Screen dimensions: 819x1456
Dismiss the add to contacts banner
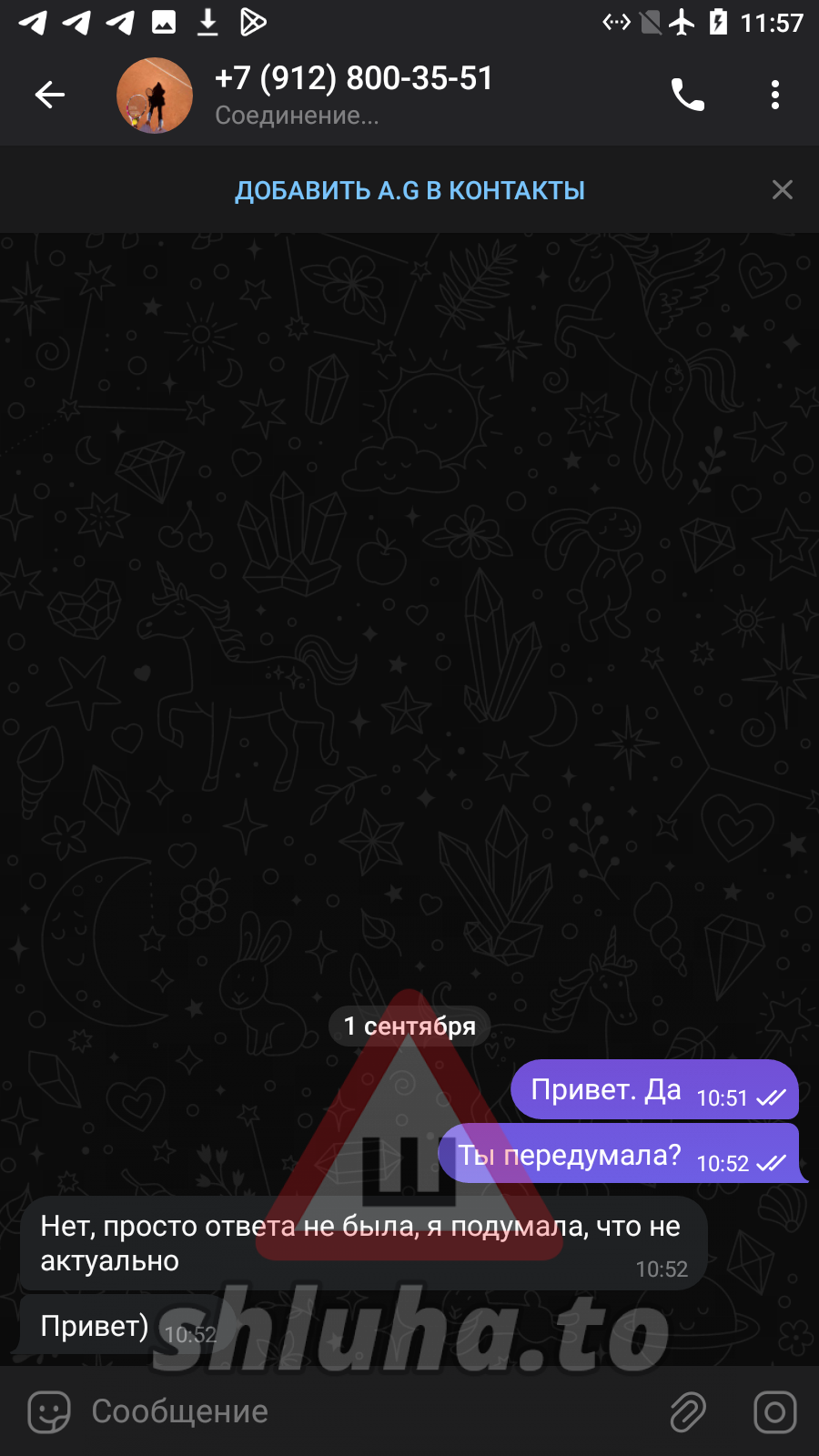pos(782,190)
